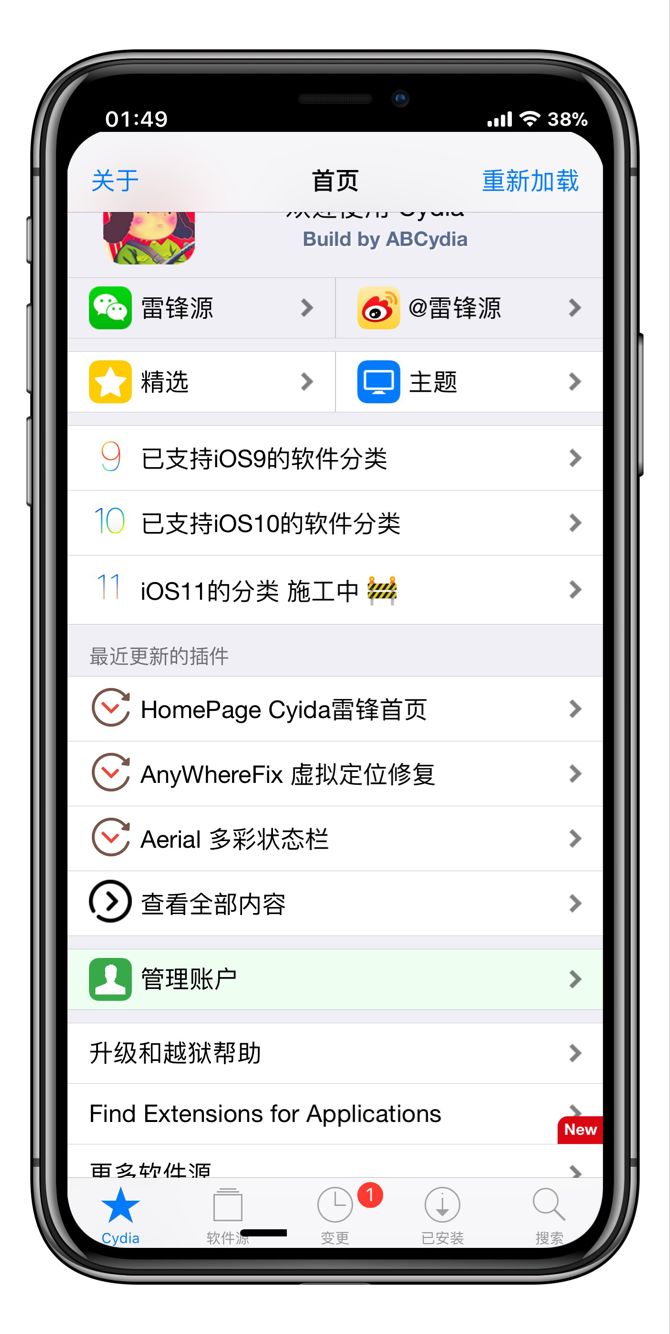Open 主题 themes section
The width and height of the screenshot is (670, 1334).
pyautogui.click(x=468, y=382)
